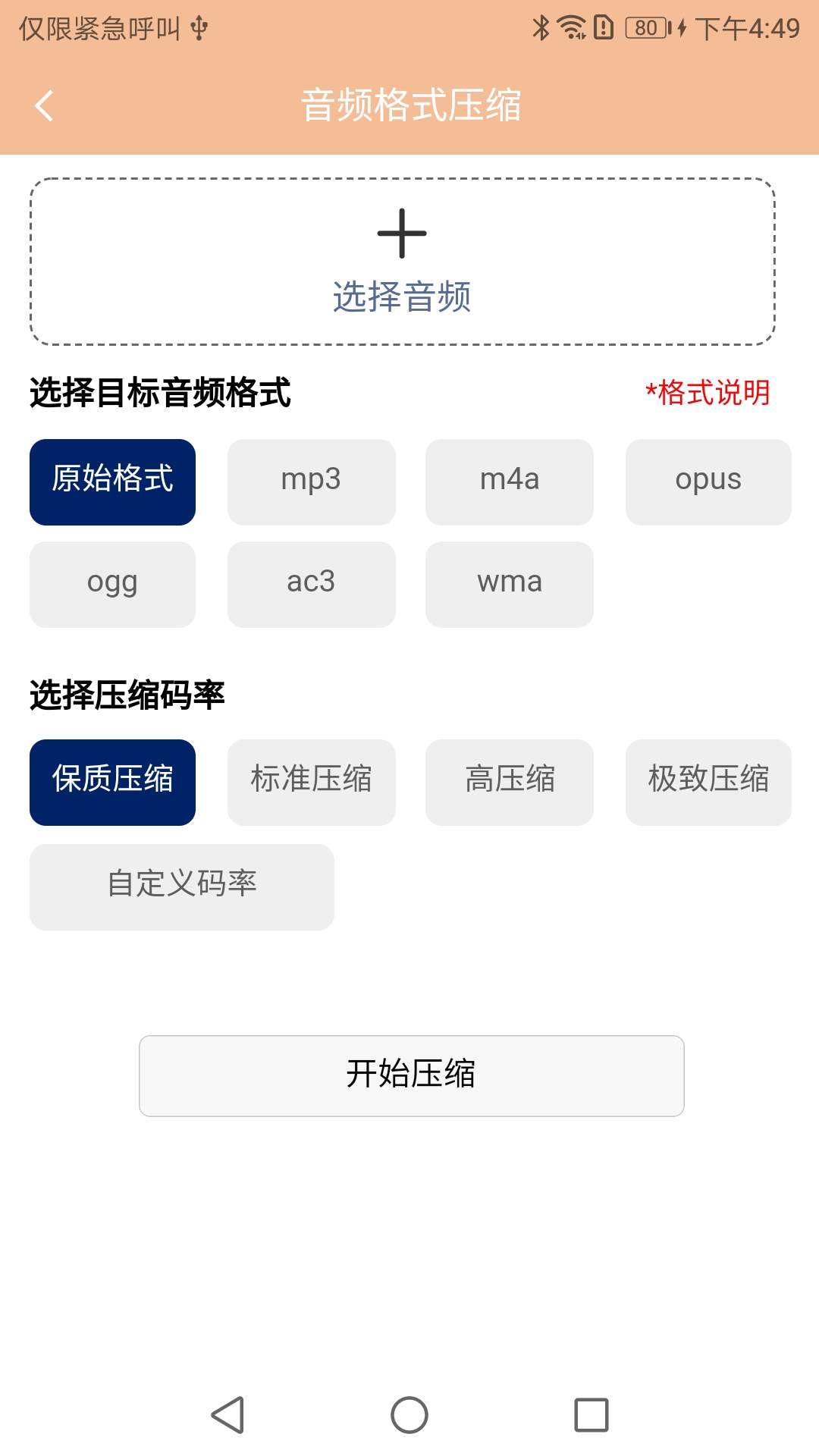Select the mp3 output format
Viewport: 819px width, 1456px height.
point(311,481)
